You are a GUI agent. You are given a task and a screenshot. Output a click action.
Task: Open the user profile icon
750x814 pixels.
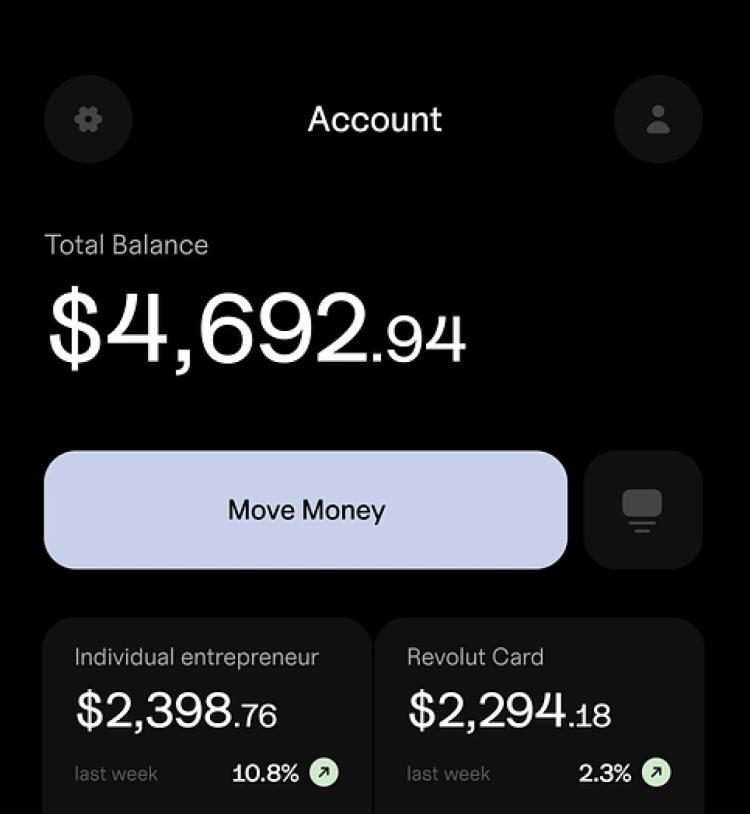point(658,119)
